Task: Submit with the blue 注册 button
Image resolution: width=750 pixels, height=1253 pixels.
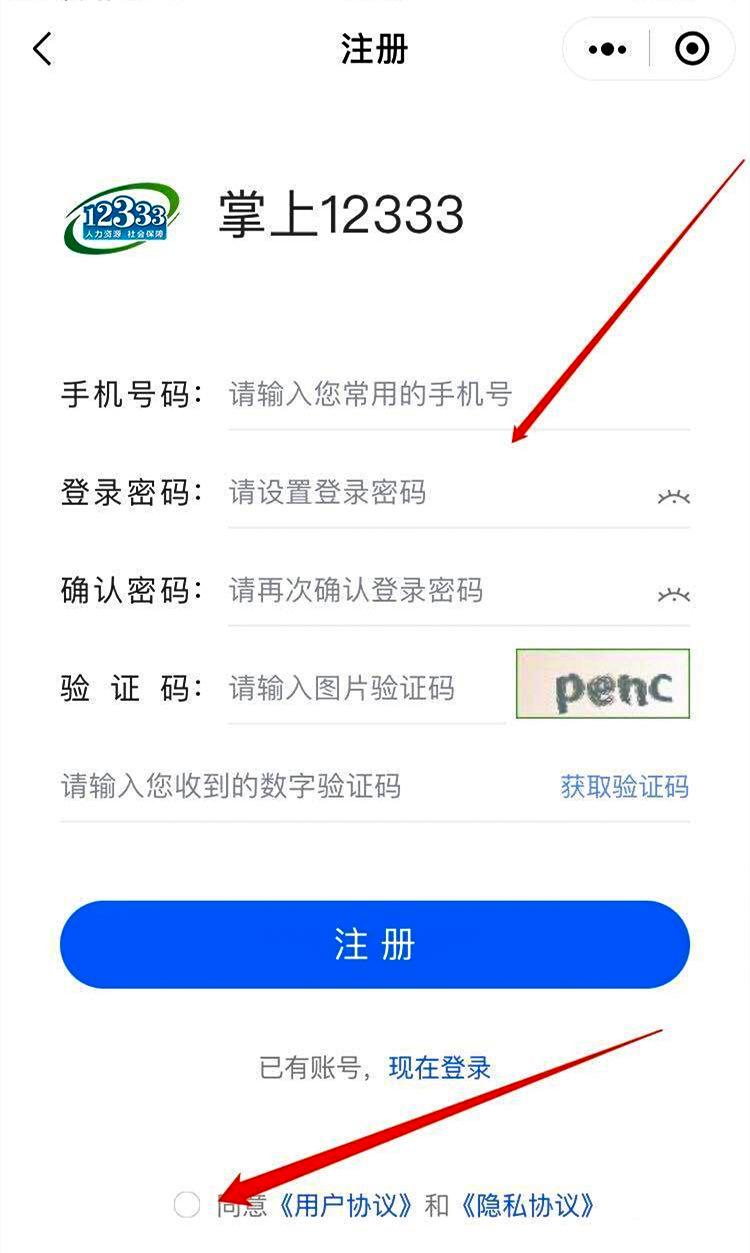Action: click(375, 945)
